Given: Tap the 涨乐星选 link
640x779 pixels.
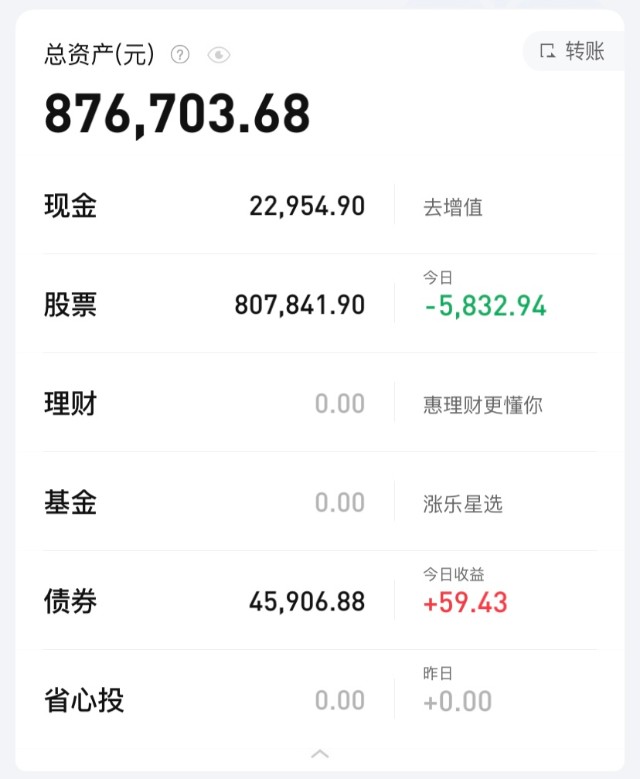Looking at the screenshot, I should [463, 503].
